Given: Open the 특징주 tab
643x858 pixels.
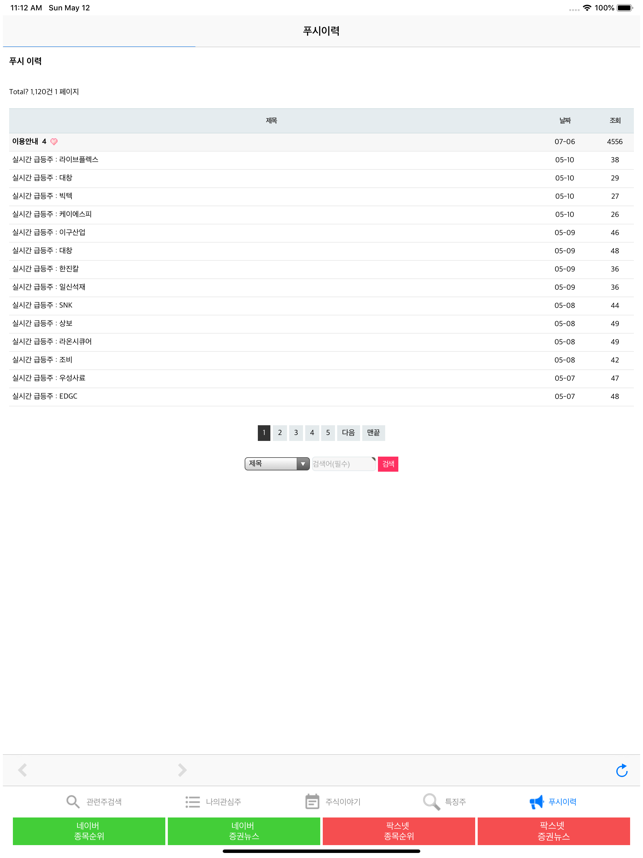Looking at the screenshot, I should tap(444, 802).
